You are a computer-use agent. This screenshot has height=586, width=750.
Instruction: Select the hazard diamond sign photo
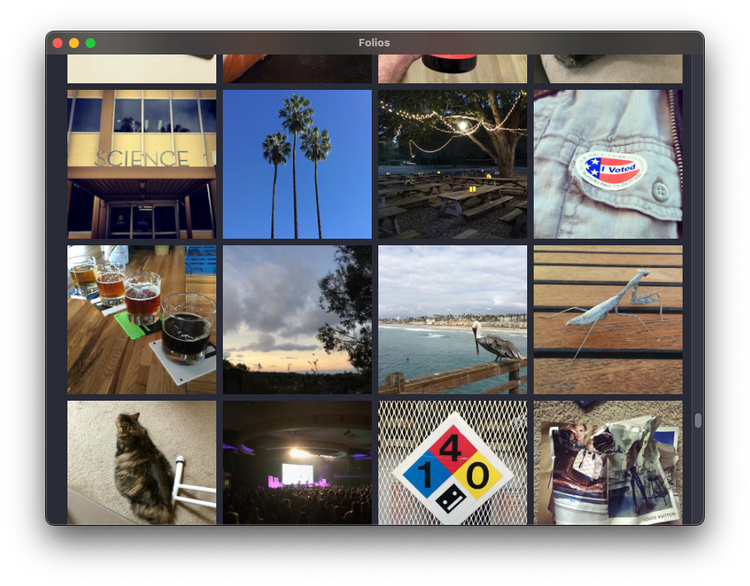(x=452, y=462)
